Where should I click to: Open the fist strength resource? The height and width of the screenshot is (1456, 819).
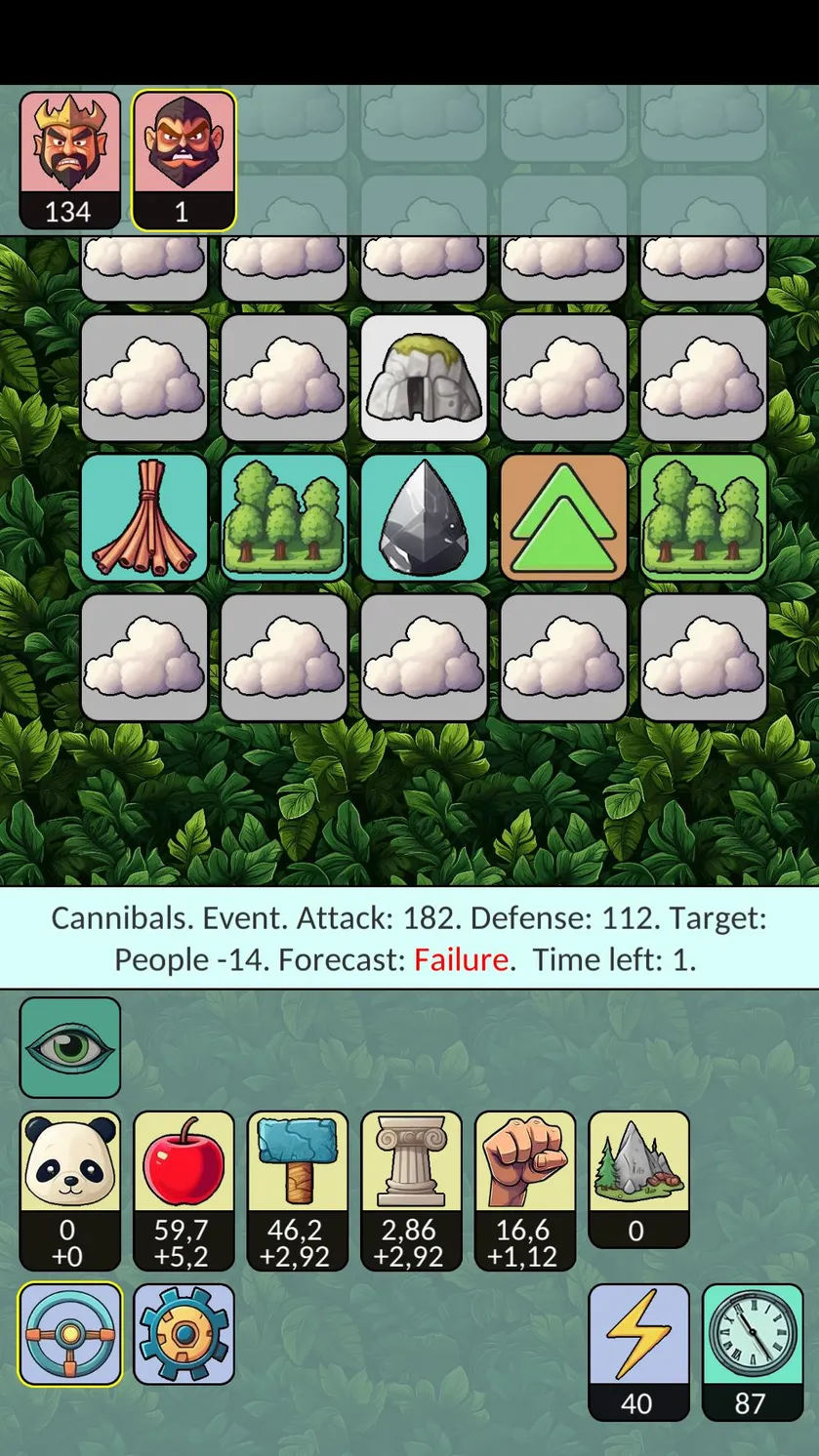click(525, 1191)
